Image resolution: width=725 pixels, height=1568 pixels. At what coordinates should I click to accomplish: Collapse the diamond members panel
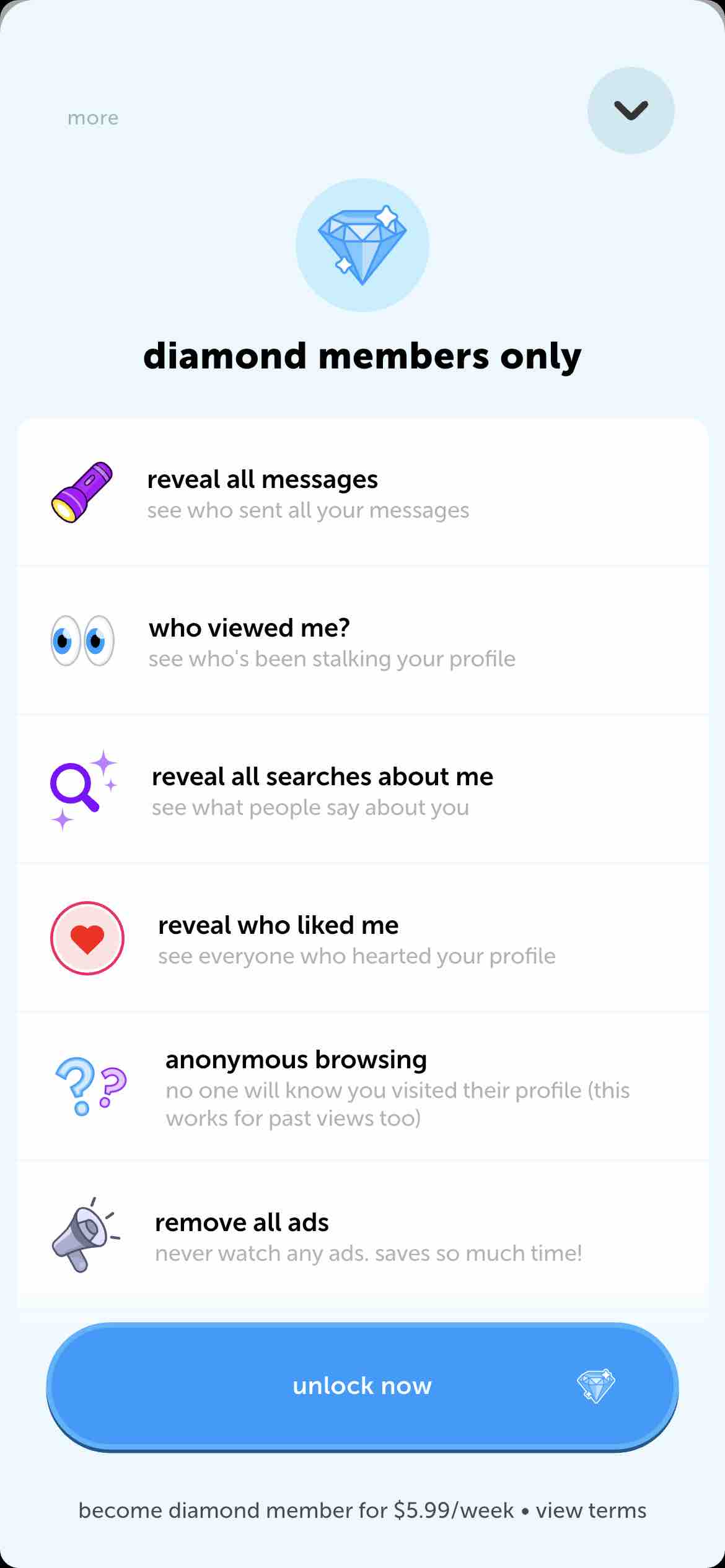tap(630, 110)
